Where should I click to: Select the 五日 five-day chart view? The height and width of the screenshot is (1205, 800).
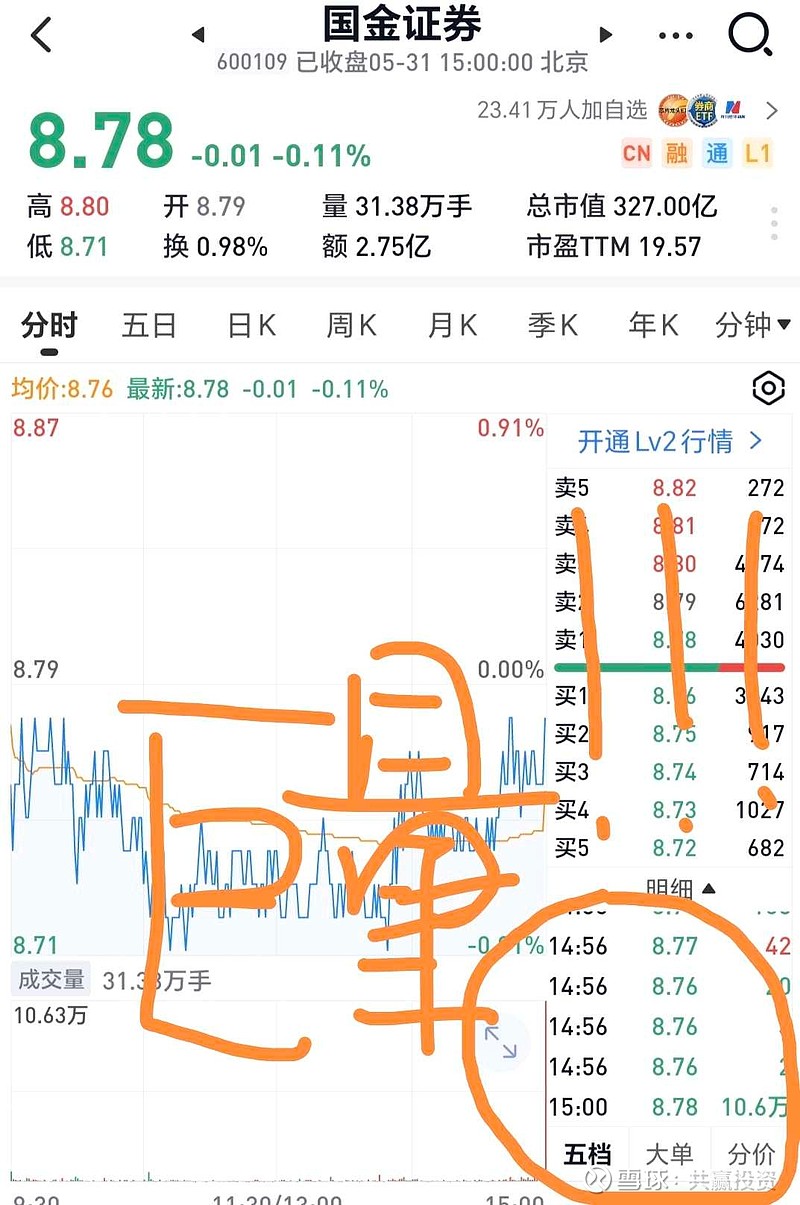click(x=149, y=325)
